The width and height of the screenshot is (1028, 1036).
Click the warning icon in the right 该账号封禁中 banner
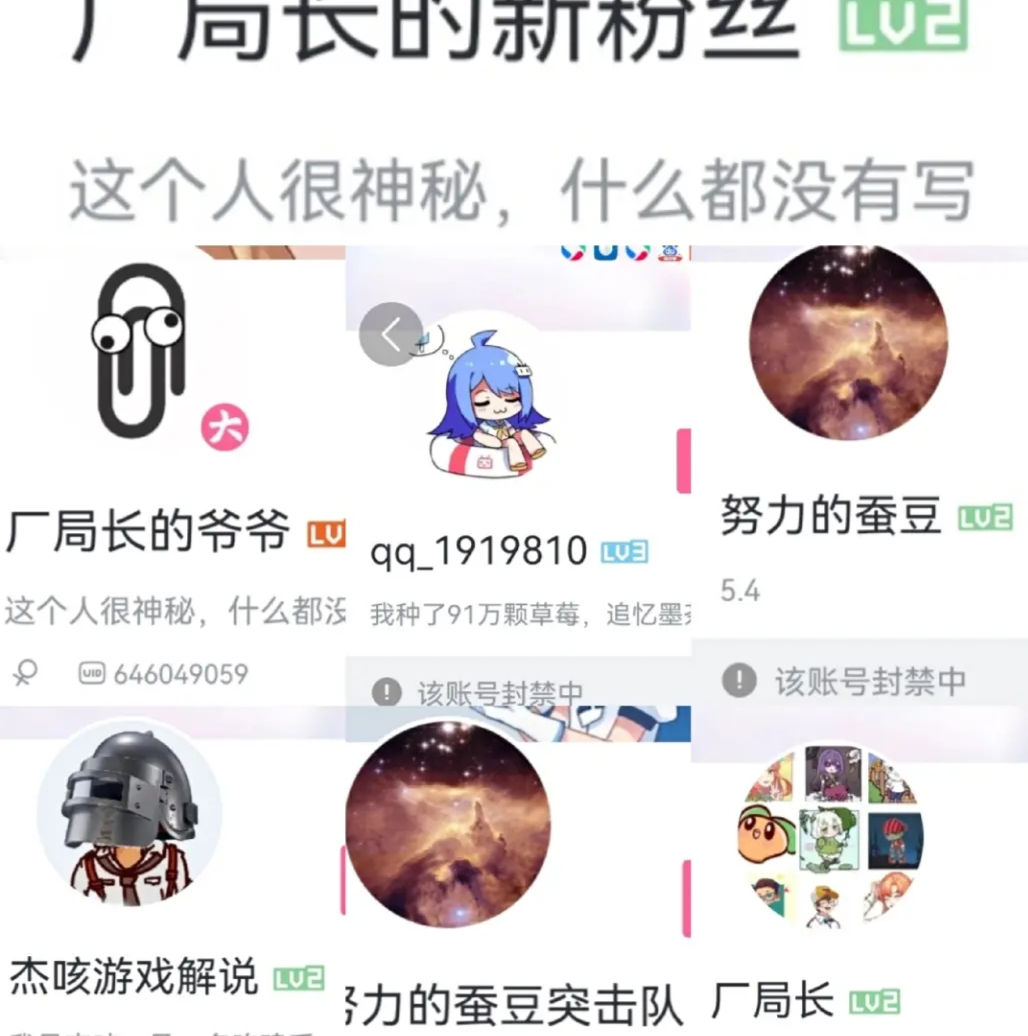(740, 682)
